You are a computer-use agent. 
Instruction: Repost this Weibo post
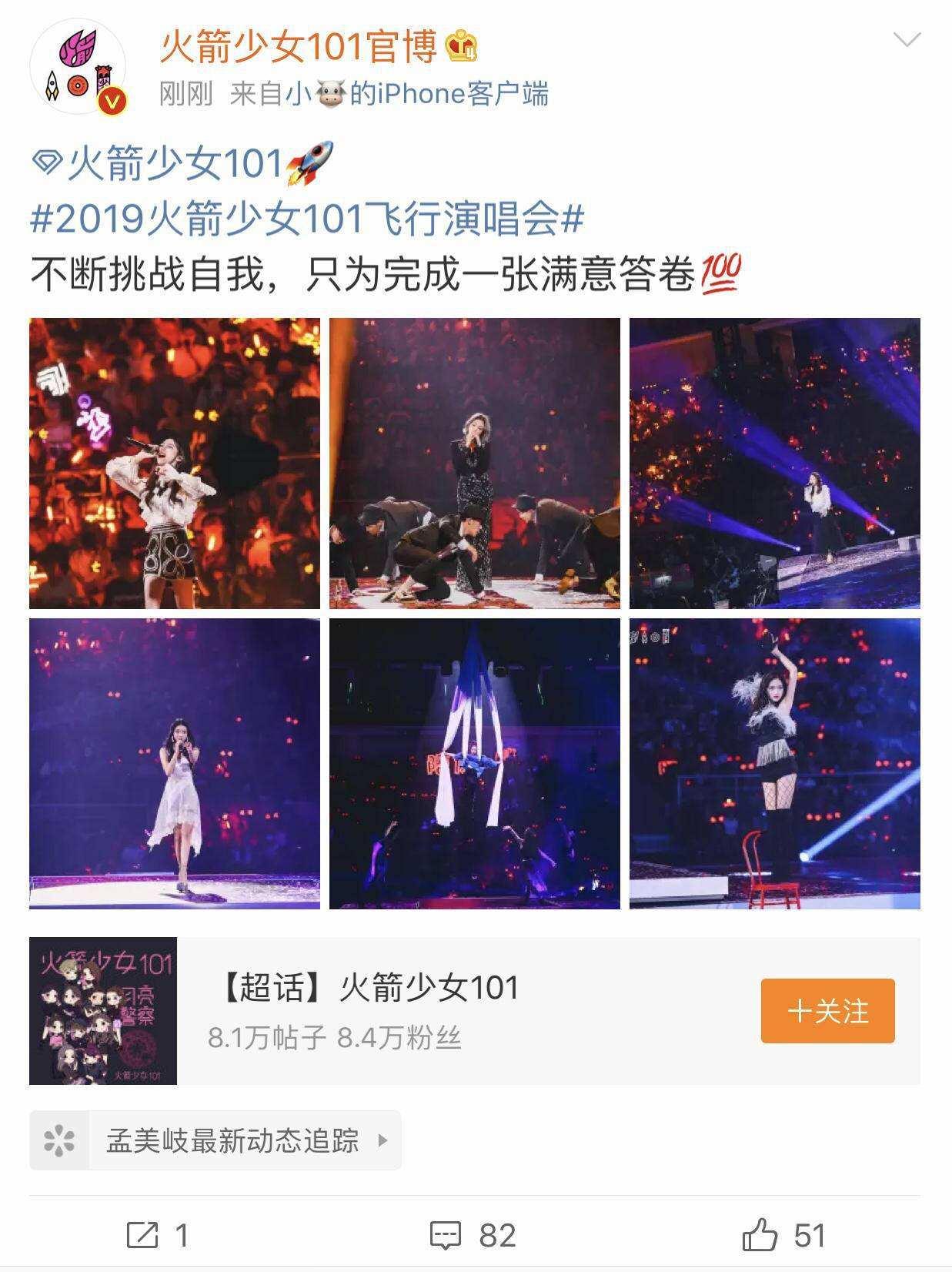[158, 1235]
